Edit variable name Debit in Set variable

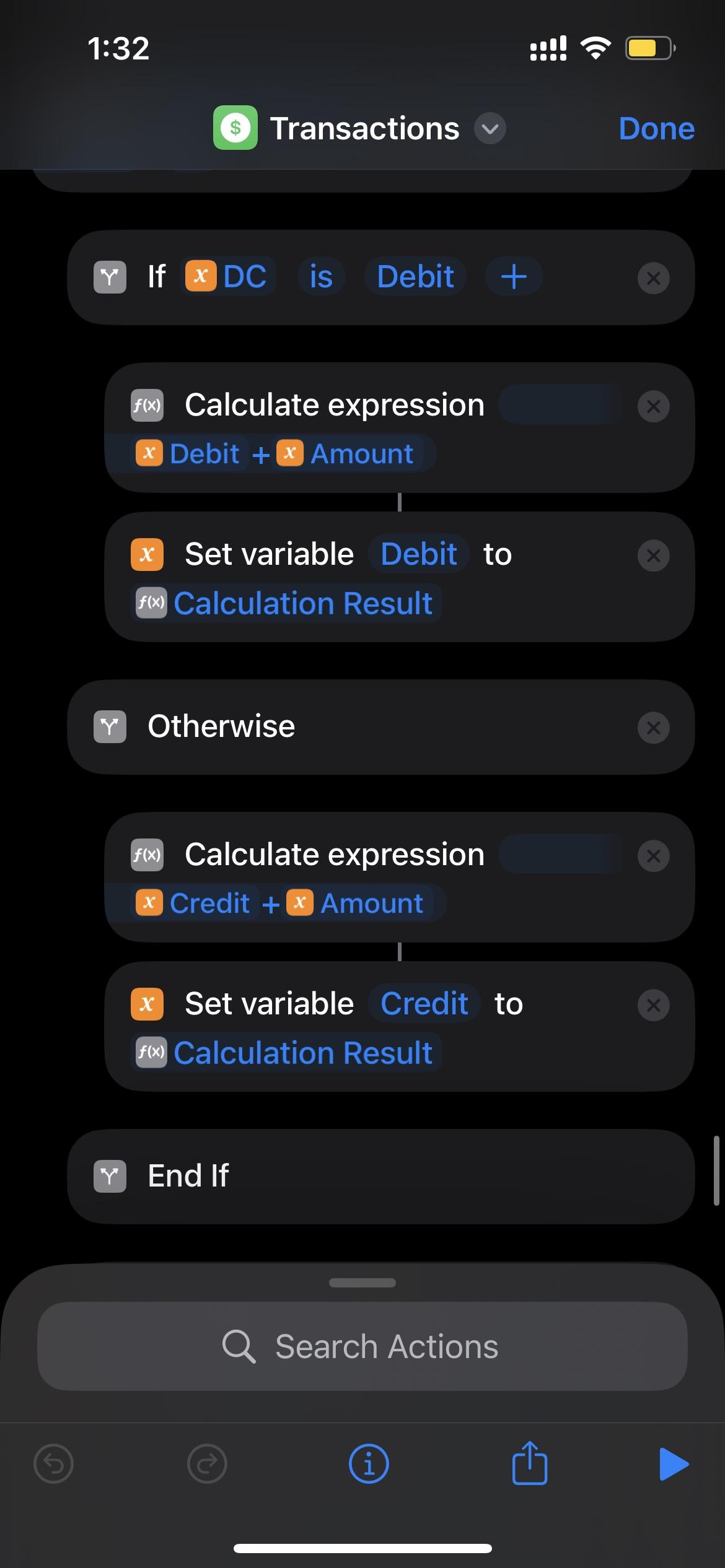pyautogui.click(x=419, y=554)
